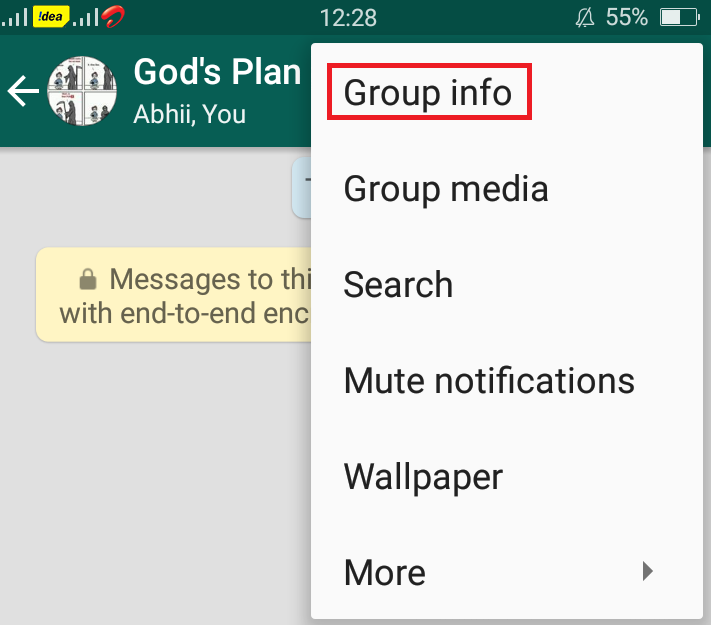
Task: Go back using the arrow icon
Action: (23, 92)
